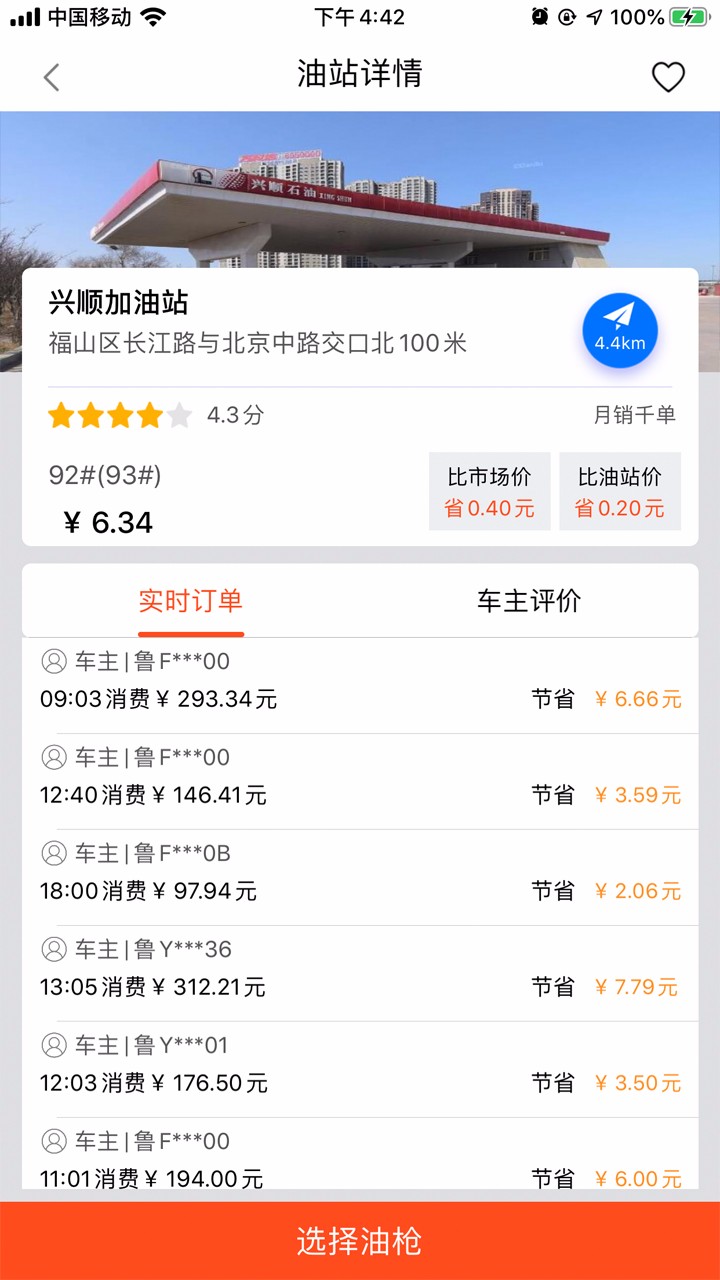Tap the avatar icon next to 车主|鲁Y***01
This screenshot has width=720, height=1280.
pyautogui.click(x=55, y=1045)
